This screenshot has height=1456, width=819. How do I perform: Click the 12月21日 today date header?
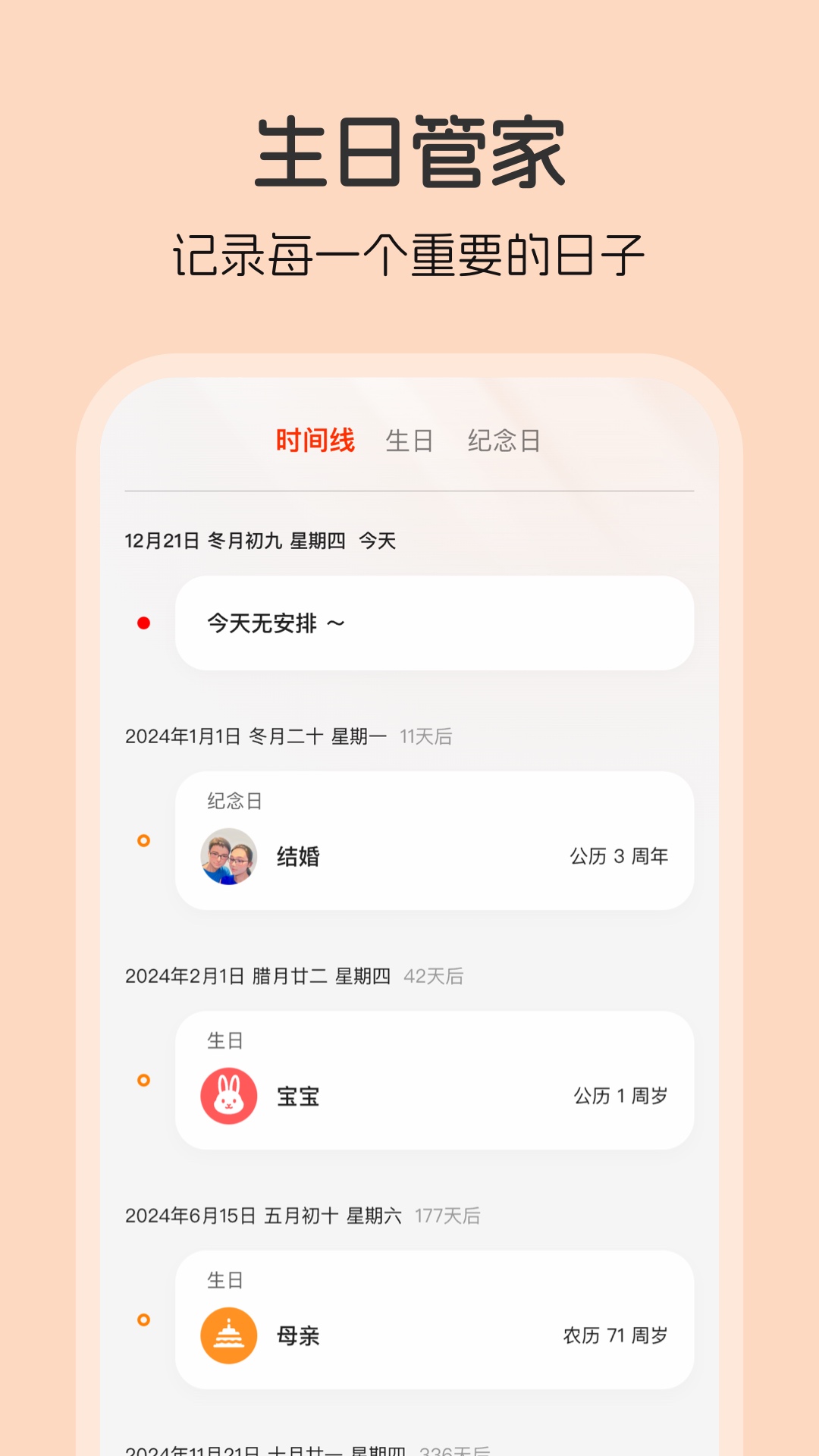(162, 542)
